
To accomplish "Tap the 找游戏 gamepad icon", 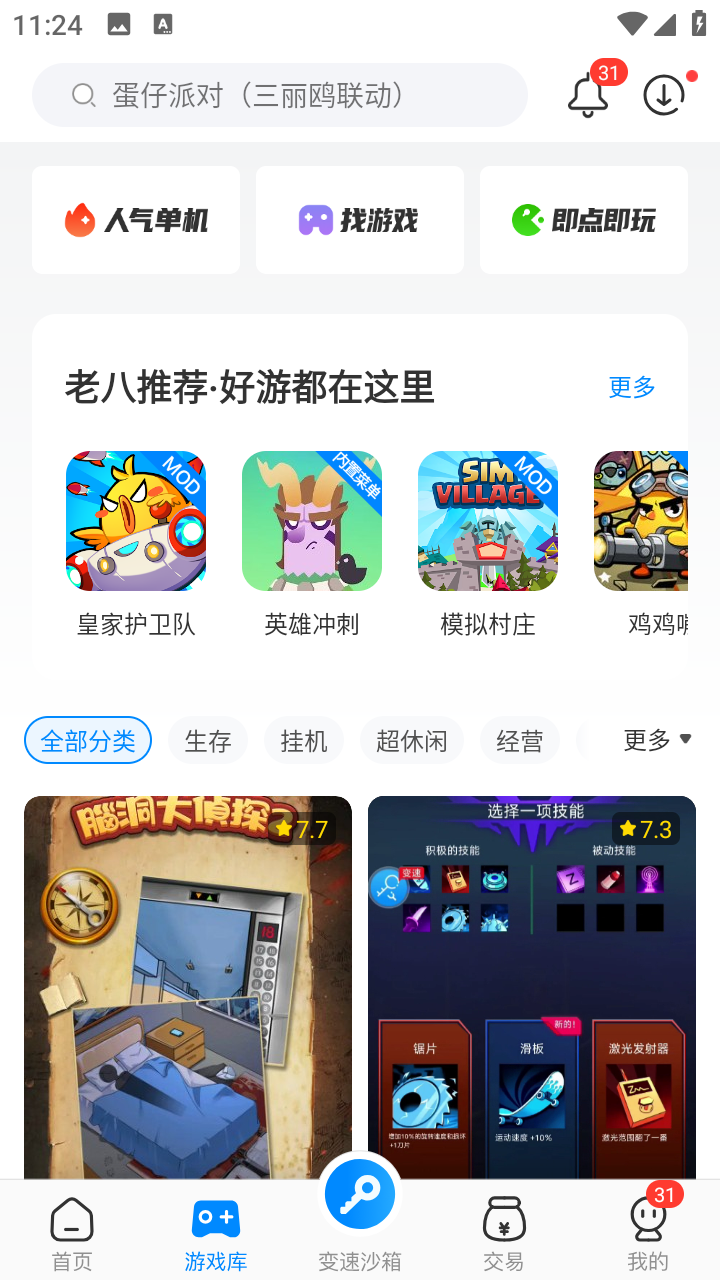I will pyautogui.click(x=316, y=219).
